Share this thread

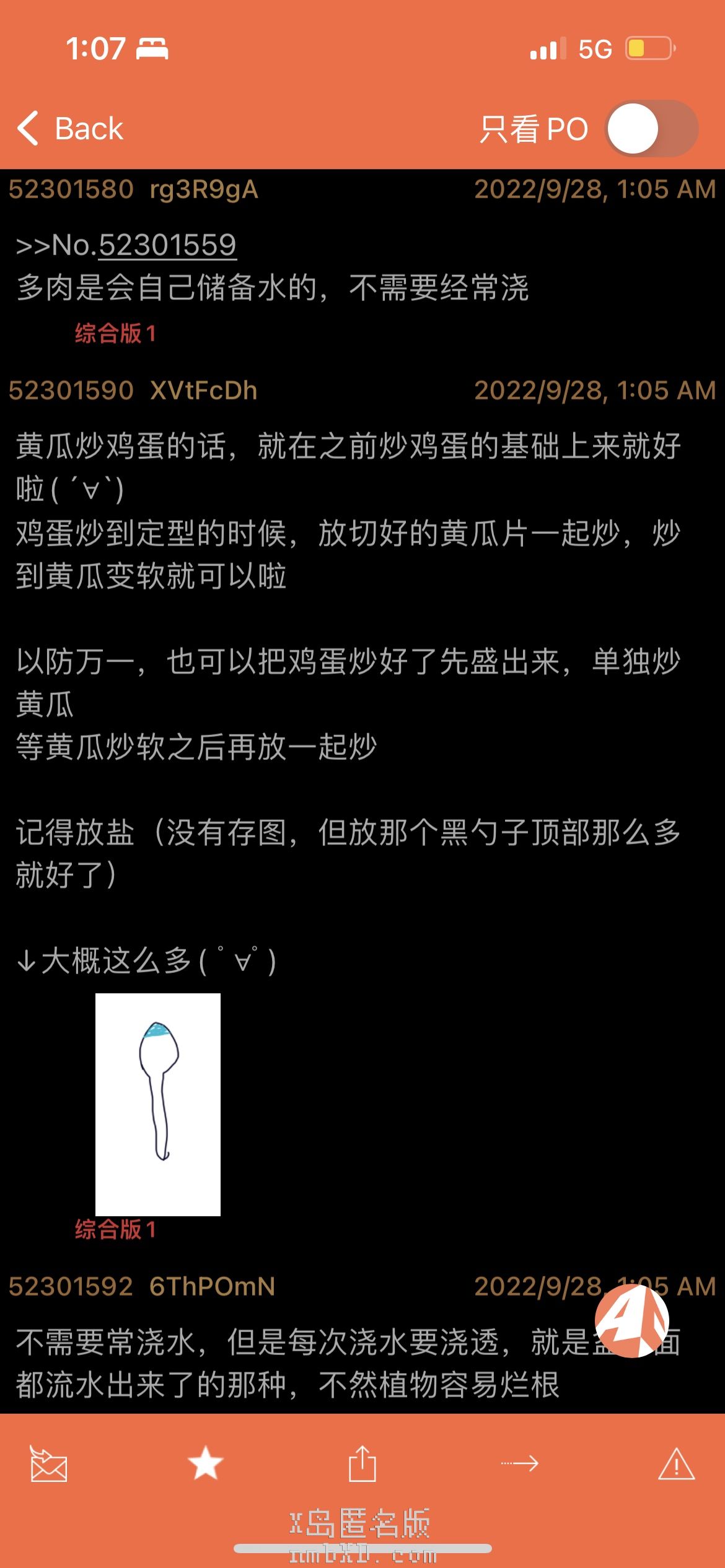(x=362, y=1465)
